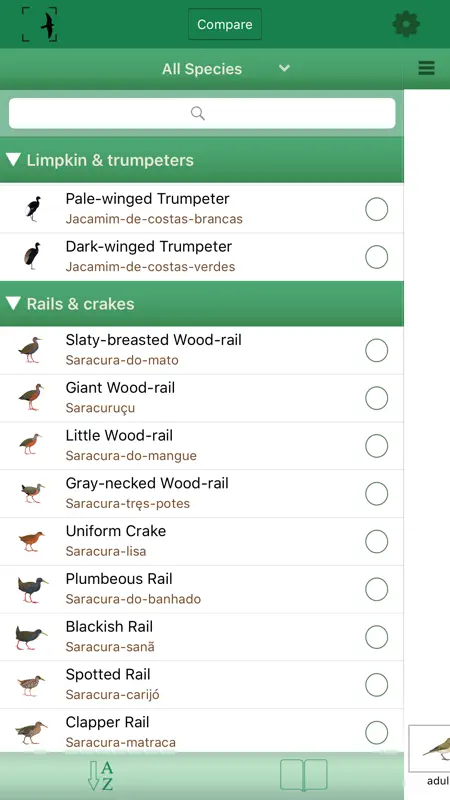This screenshot has height=800, width=450.
Task: Select the circle for Dark-winged Trumpeter
Action: click(377, 257)
